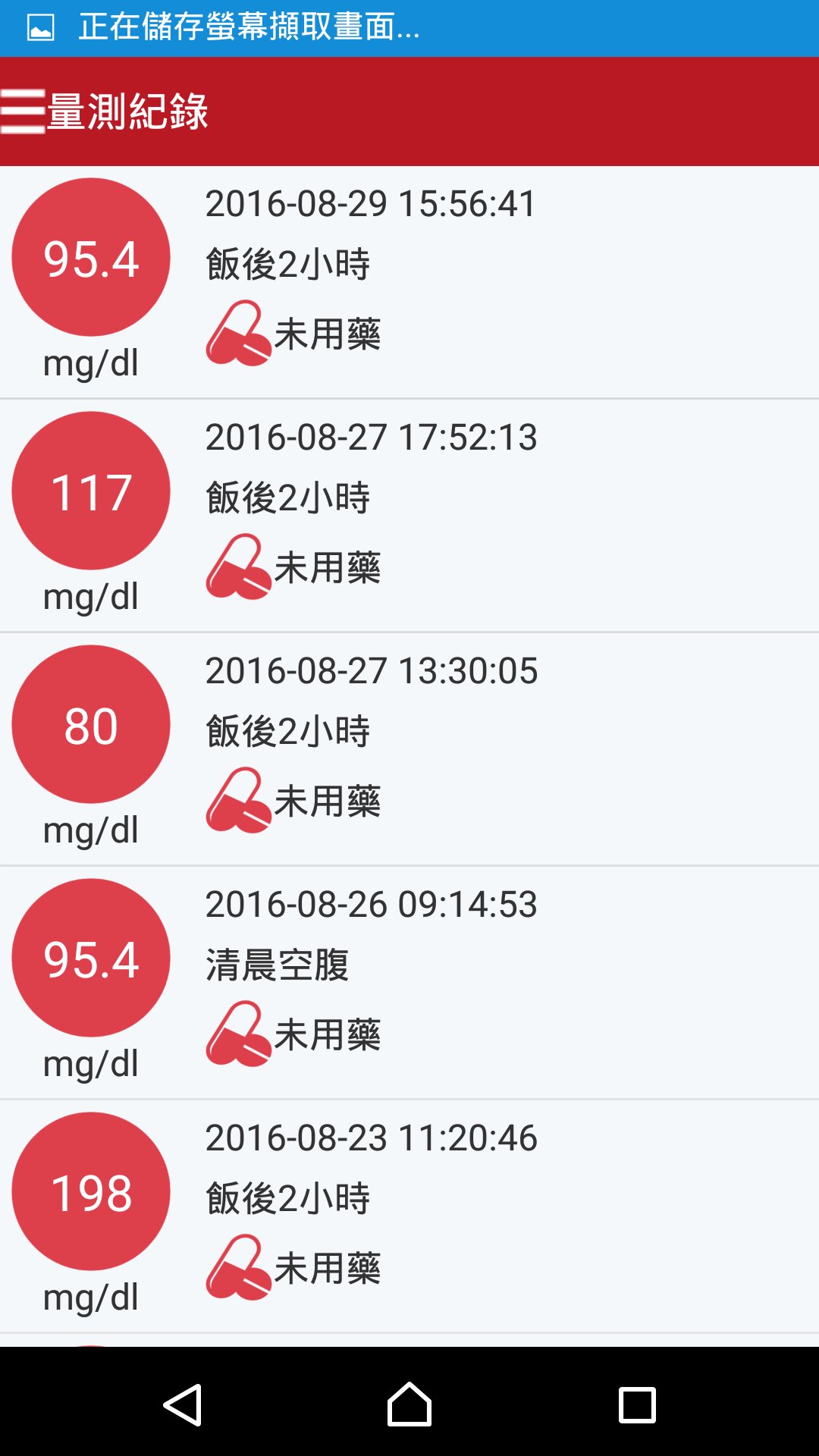Viewport: 819px width, 1456px height.
Task: Go to the home screen
Action: 409,1404
